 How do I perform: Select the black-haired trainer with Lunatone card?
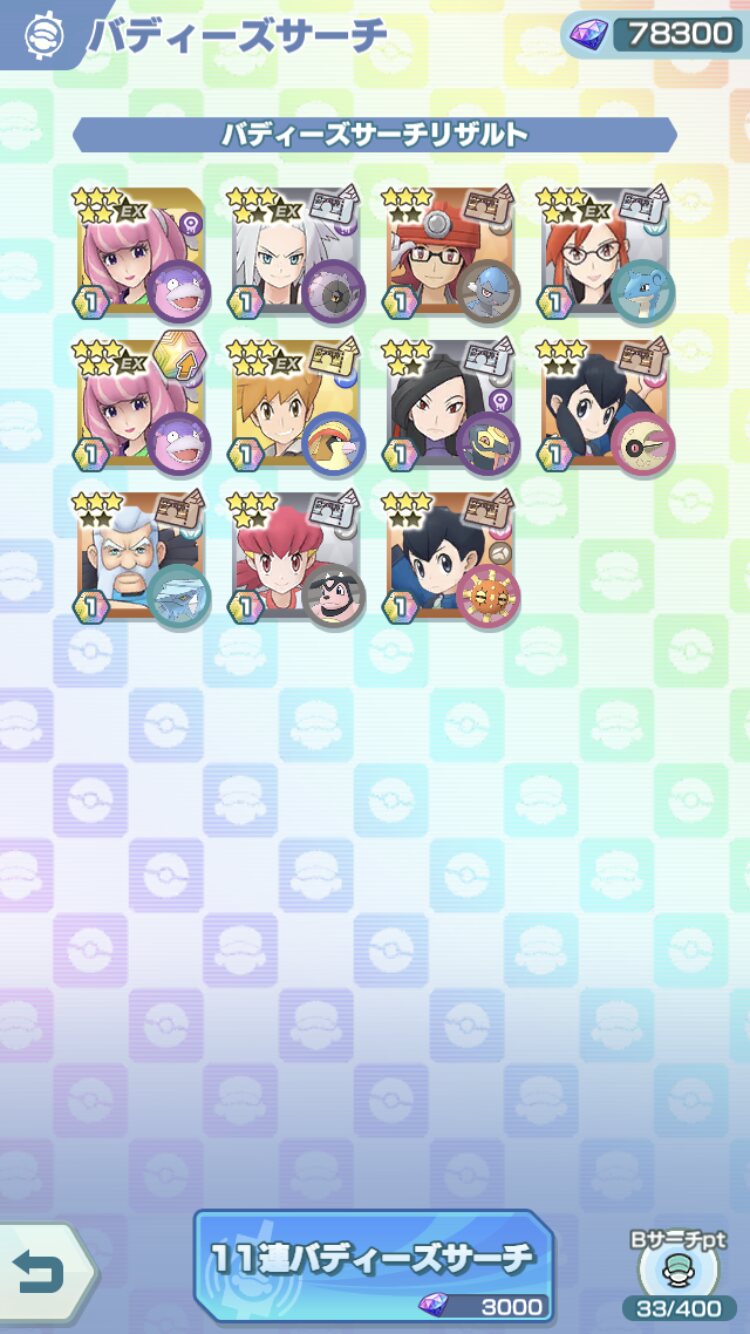coord(608,405)
